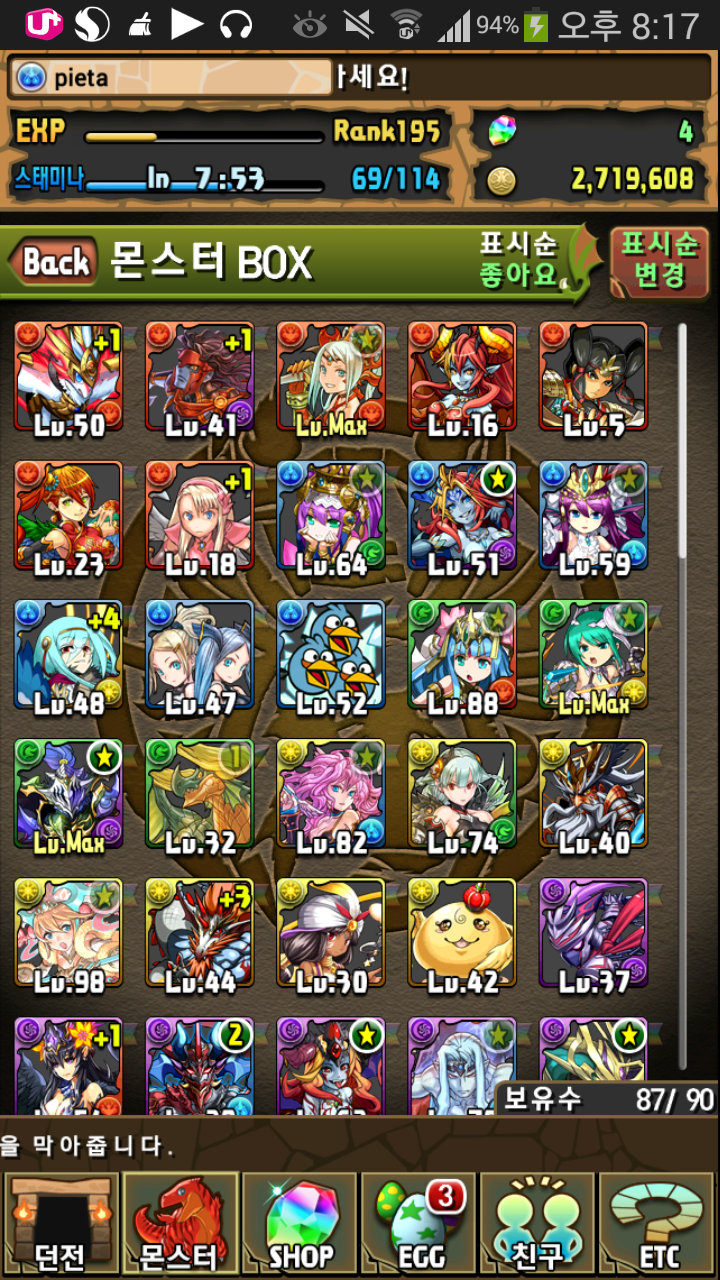Choose the Lv.74 yellow monster
Image resolution: width=720 pixels, height=1280 pixels.
coord(462,796)
